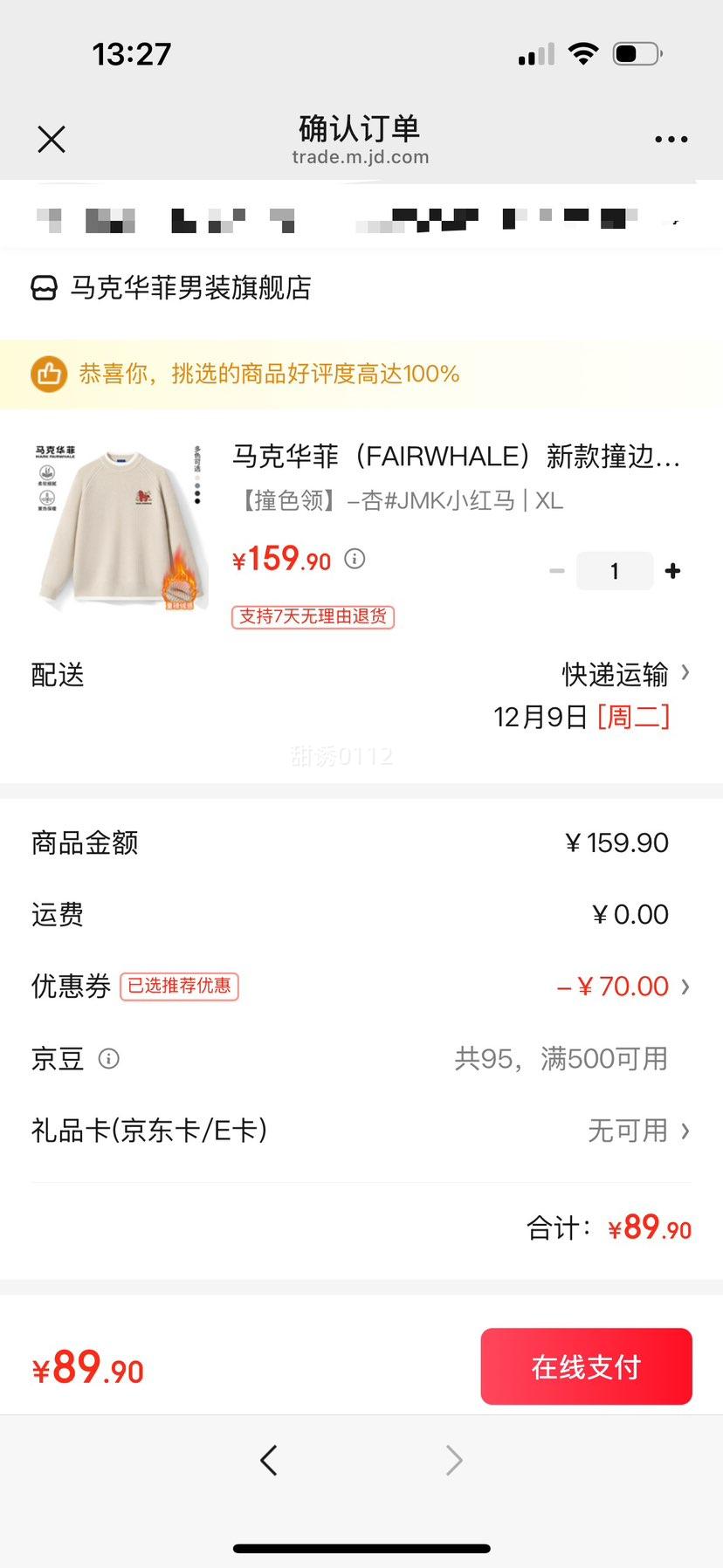This screenshot has height=1568, width=723.
Task: Tap the forward arrow at the bottom navigation
Action: tap(453, 1460)
